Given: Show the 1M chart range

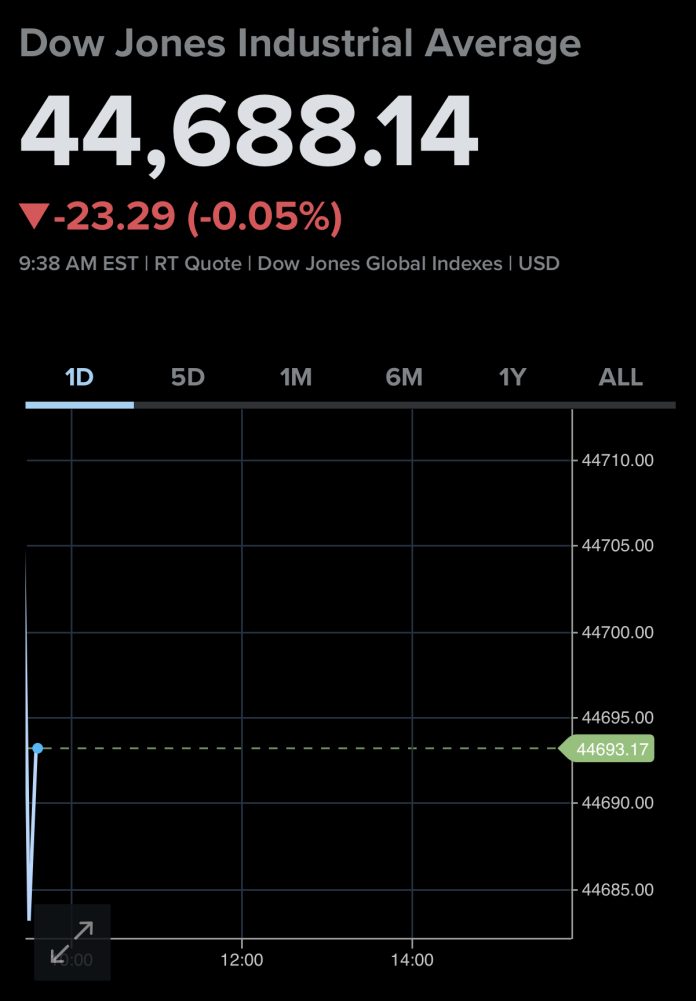Looking at the screenshot, I should [296, 378].
